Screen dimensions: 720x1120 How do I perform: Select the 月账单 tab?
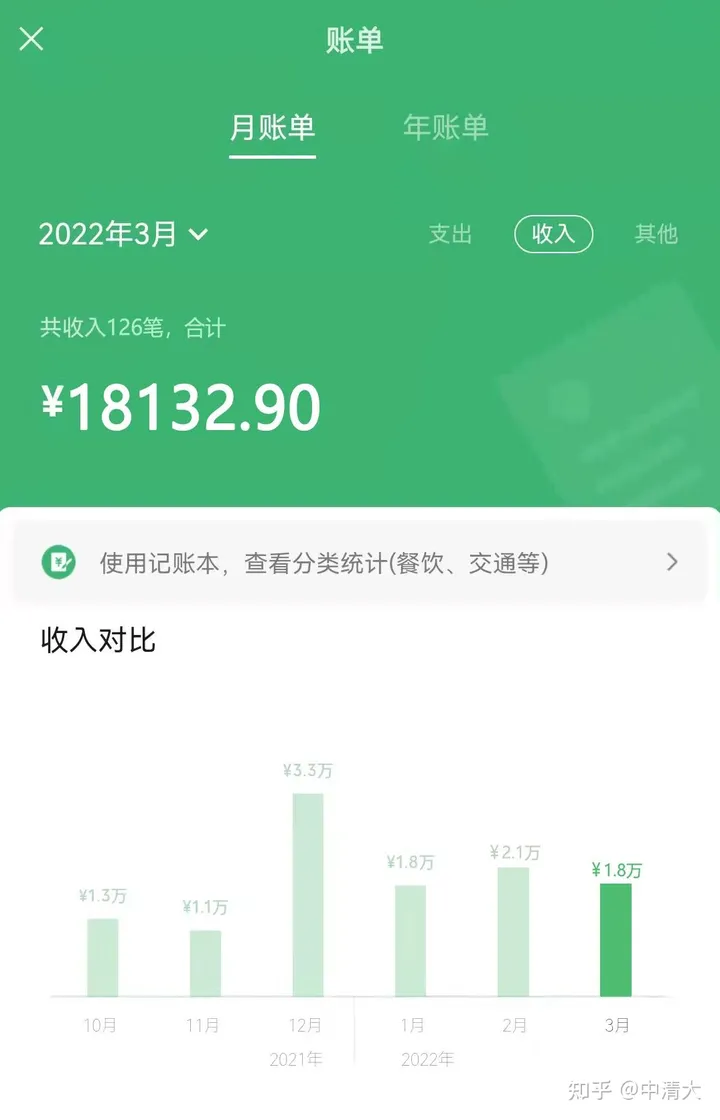click(x=272, y=128)
